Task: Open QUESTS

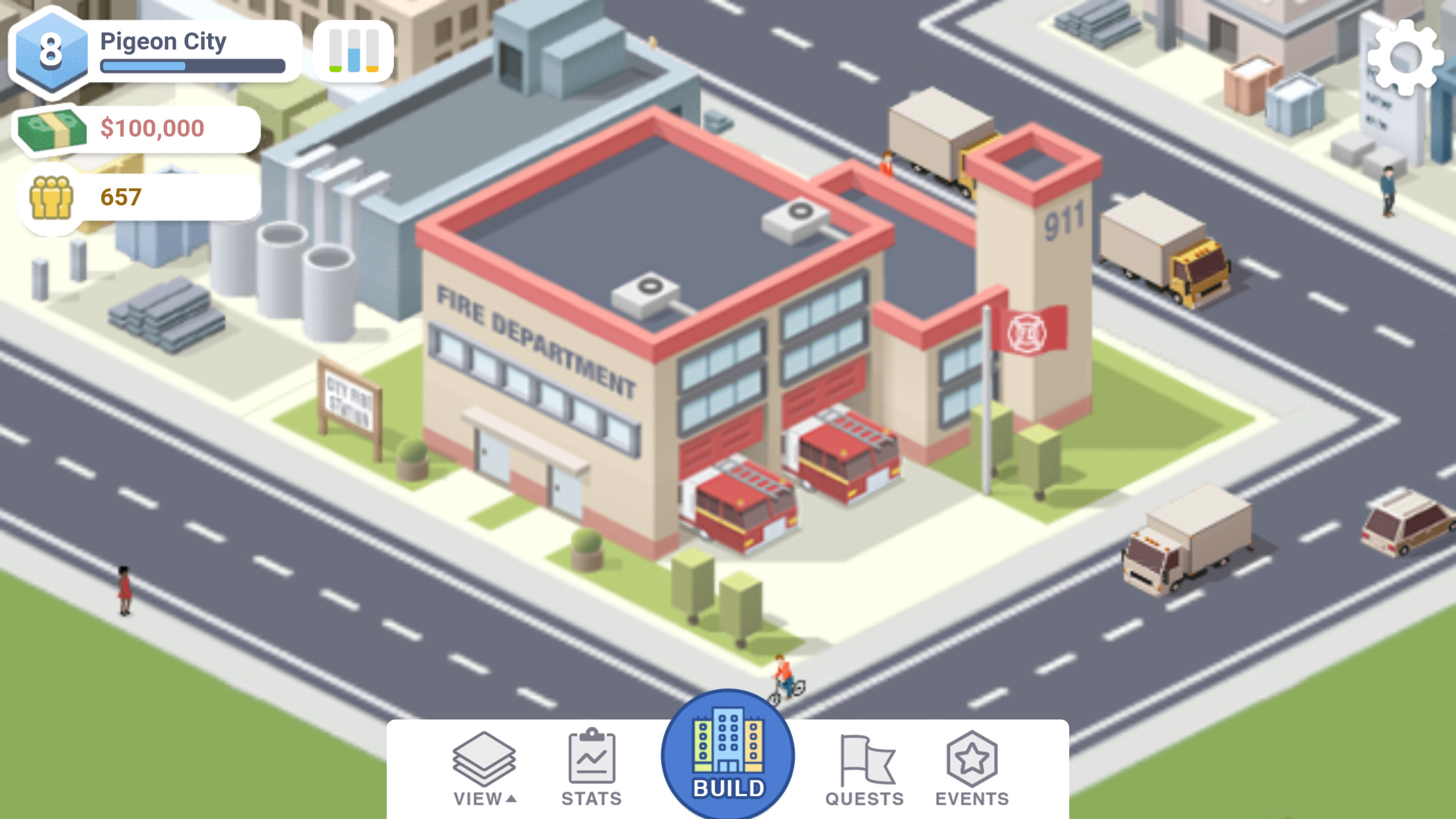Action: click(x=864, y=769)
